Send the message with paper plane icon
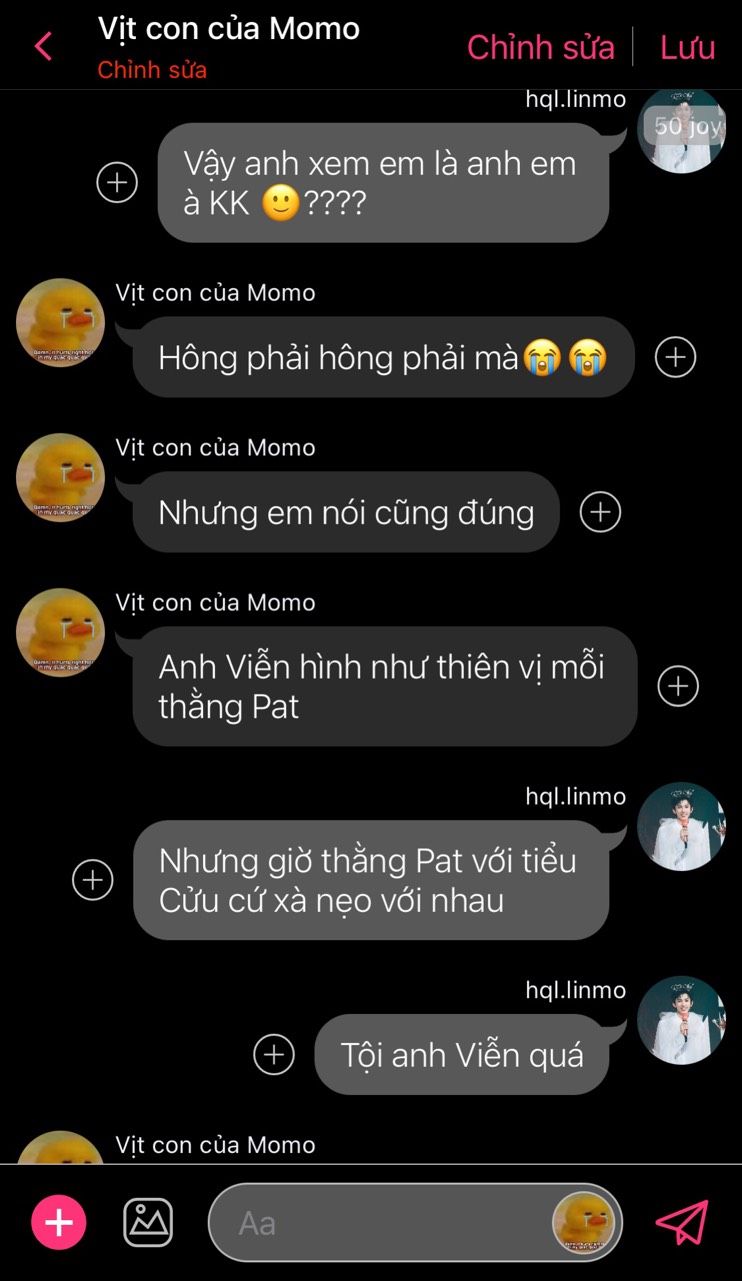This screenshot has height=1281, width=742. point(682,1222)
